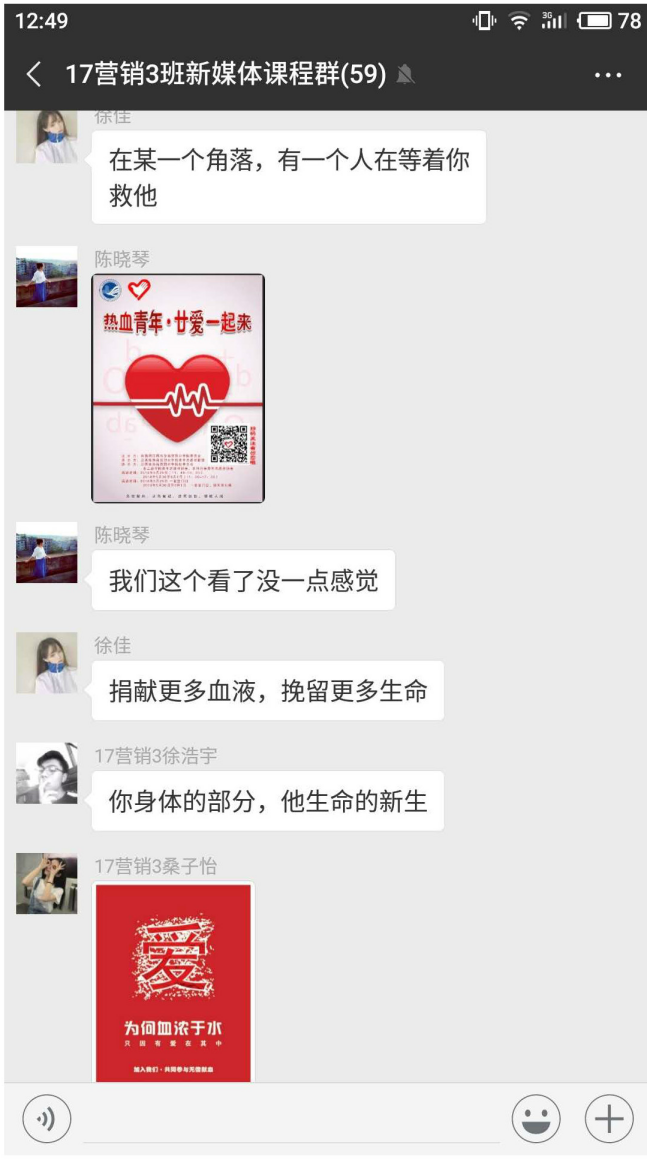Open 陈晓琴's avatar beside 我们这个看了没一点感觉

tap(47, 552)
